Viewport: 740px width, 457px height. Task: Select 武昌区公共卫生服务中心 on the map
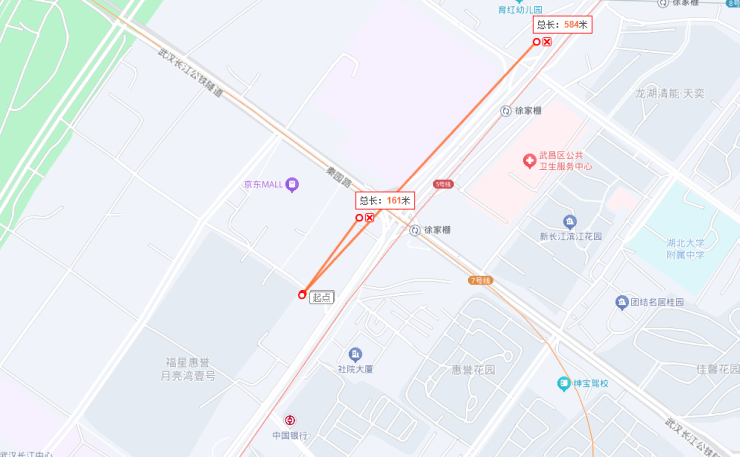529,160
